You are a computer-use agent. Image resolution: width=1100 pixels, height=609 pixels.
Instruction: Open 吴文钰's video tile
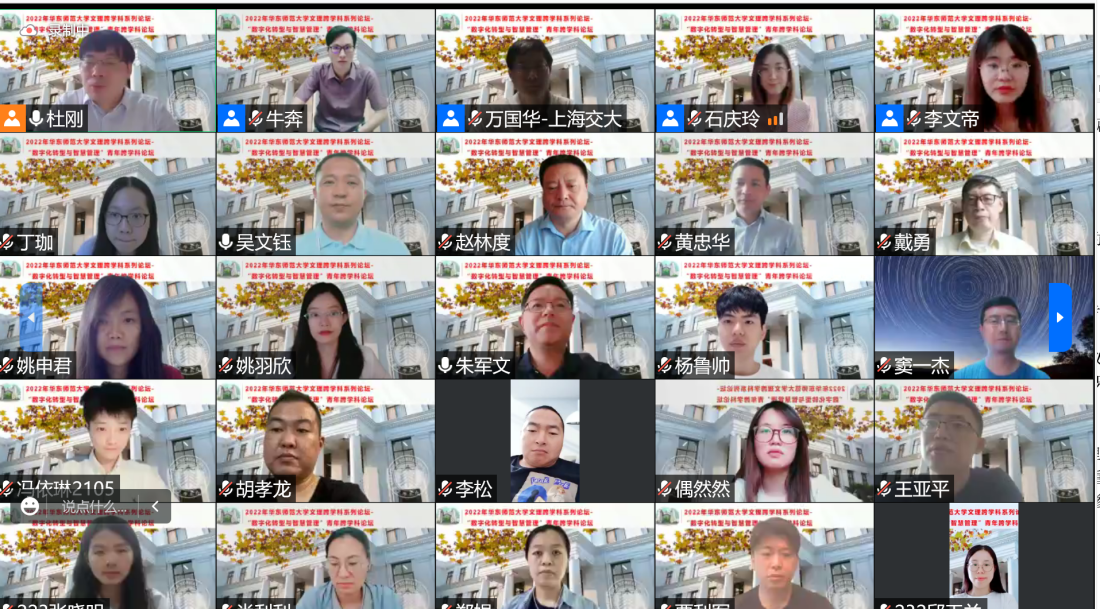pos(325,194)
